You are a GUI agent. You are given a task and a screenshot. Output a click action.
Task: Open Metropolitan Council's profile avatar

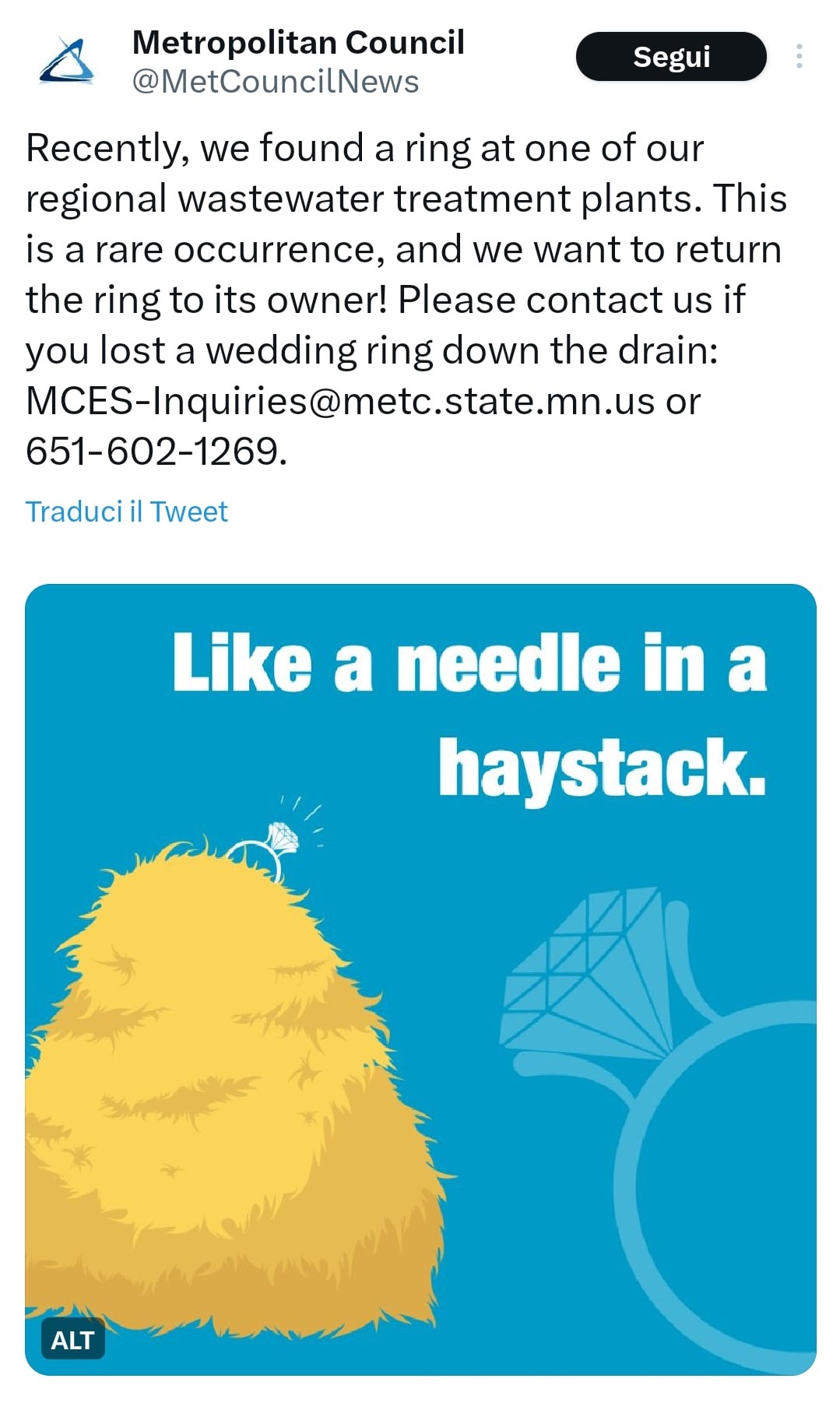(x=67, y=59)
